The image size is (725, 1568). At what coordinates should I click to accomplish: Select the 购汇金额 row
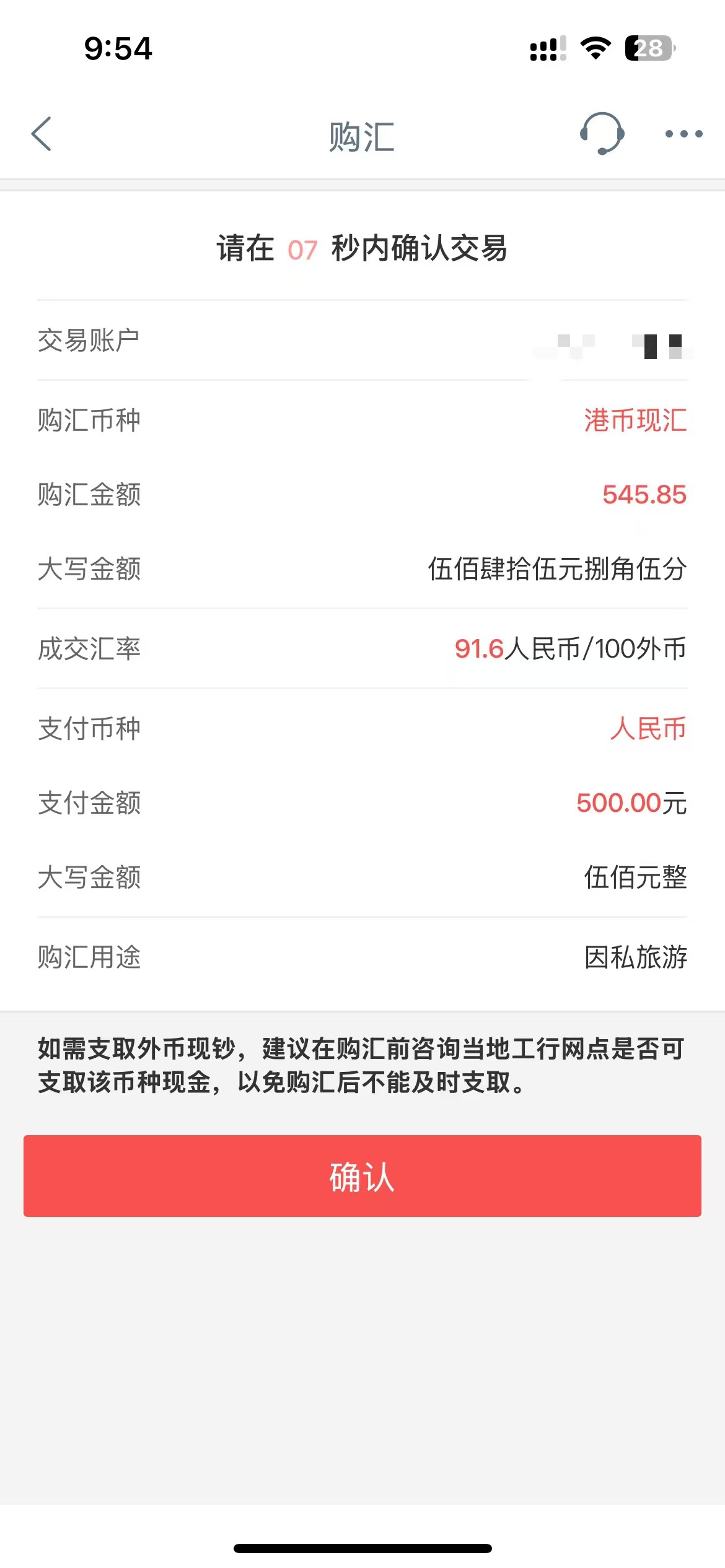(x=361, y=494)
